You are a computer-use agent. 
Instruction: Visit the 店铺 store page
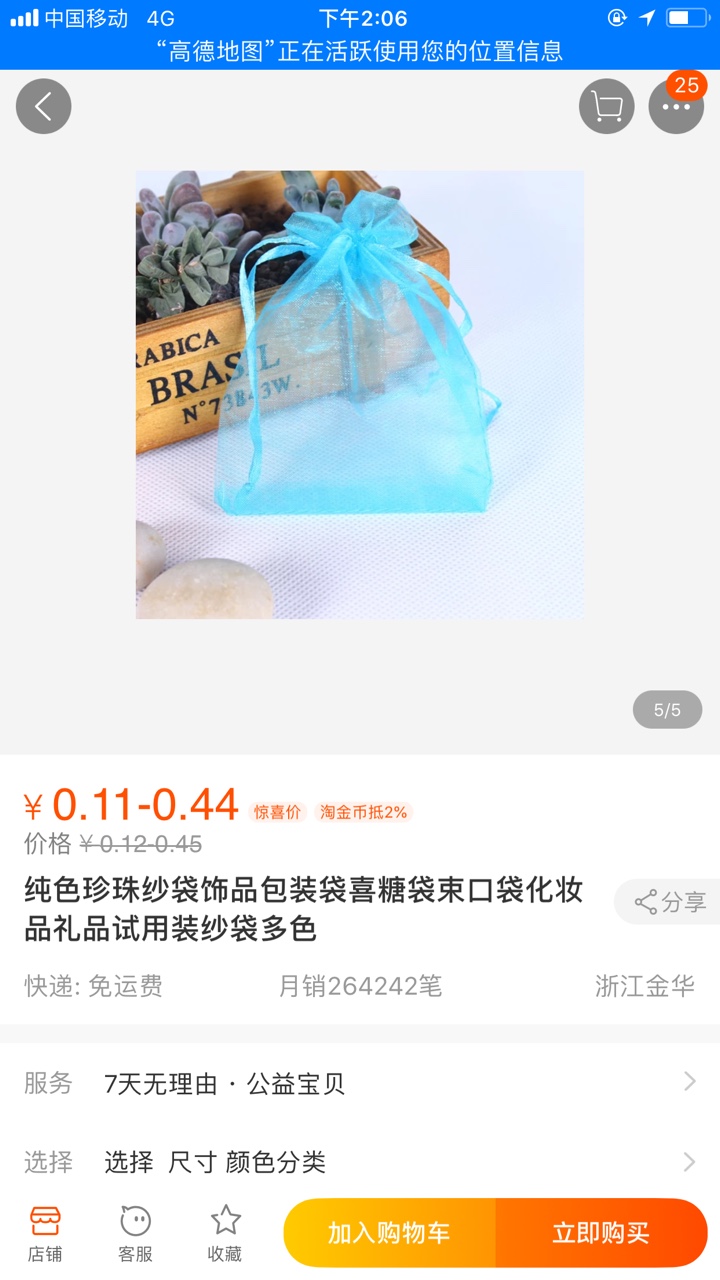(x=45, y=1234)
